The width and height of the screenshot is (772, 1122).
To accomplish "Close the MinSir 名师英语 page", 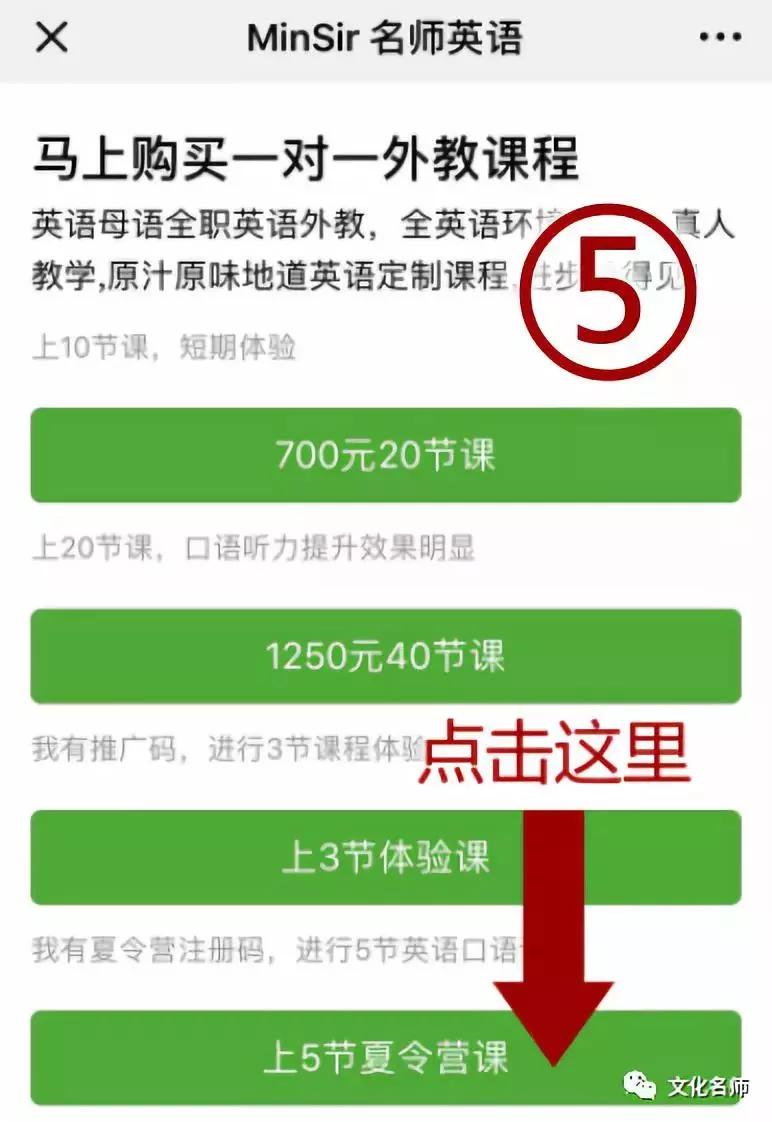I will click(x=51, y=38).
